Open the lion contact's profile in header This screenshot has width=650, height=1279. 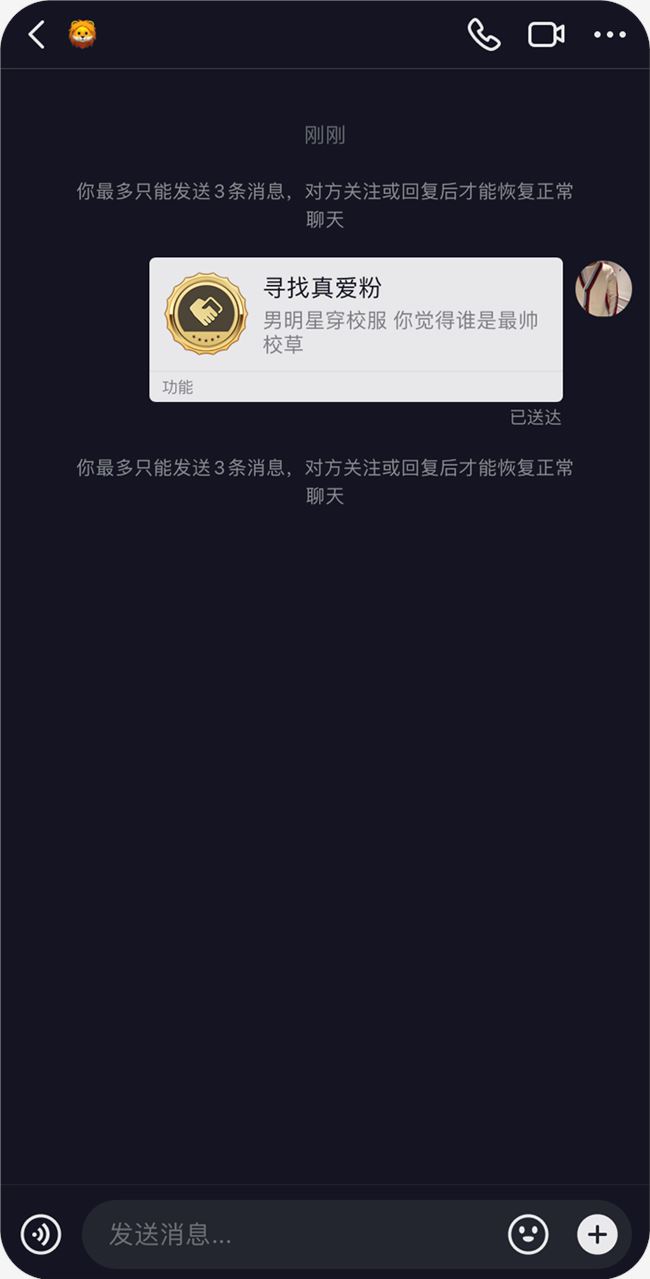82,35
